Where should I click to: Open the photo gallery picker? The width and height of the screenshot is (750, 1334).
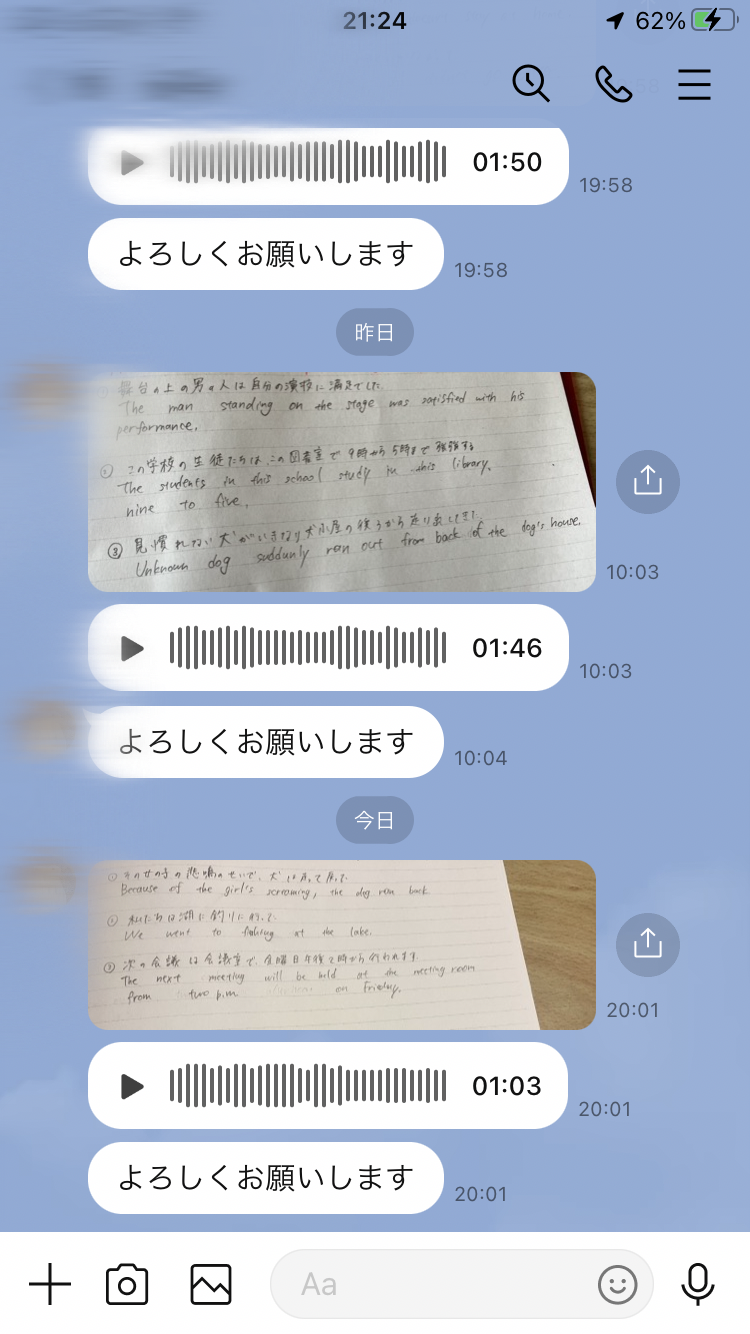[x=211, y=1284]
